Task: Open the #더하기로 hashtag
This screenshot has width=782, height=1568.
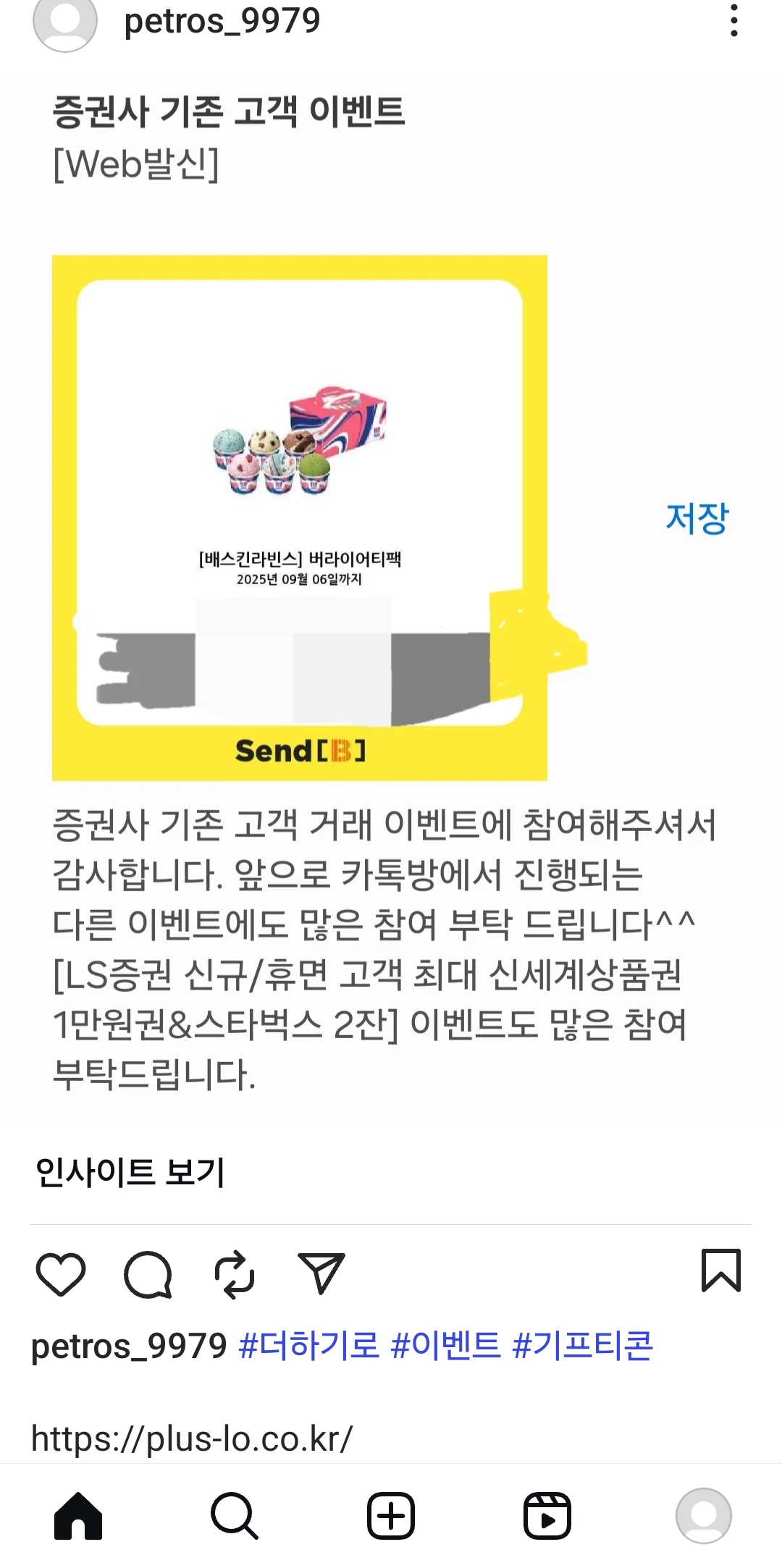Action: click(x=309, y=1346)
